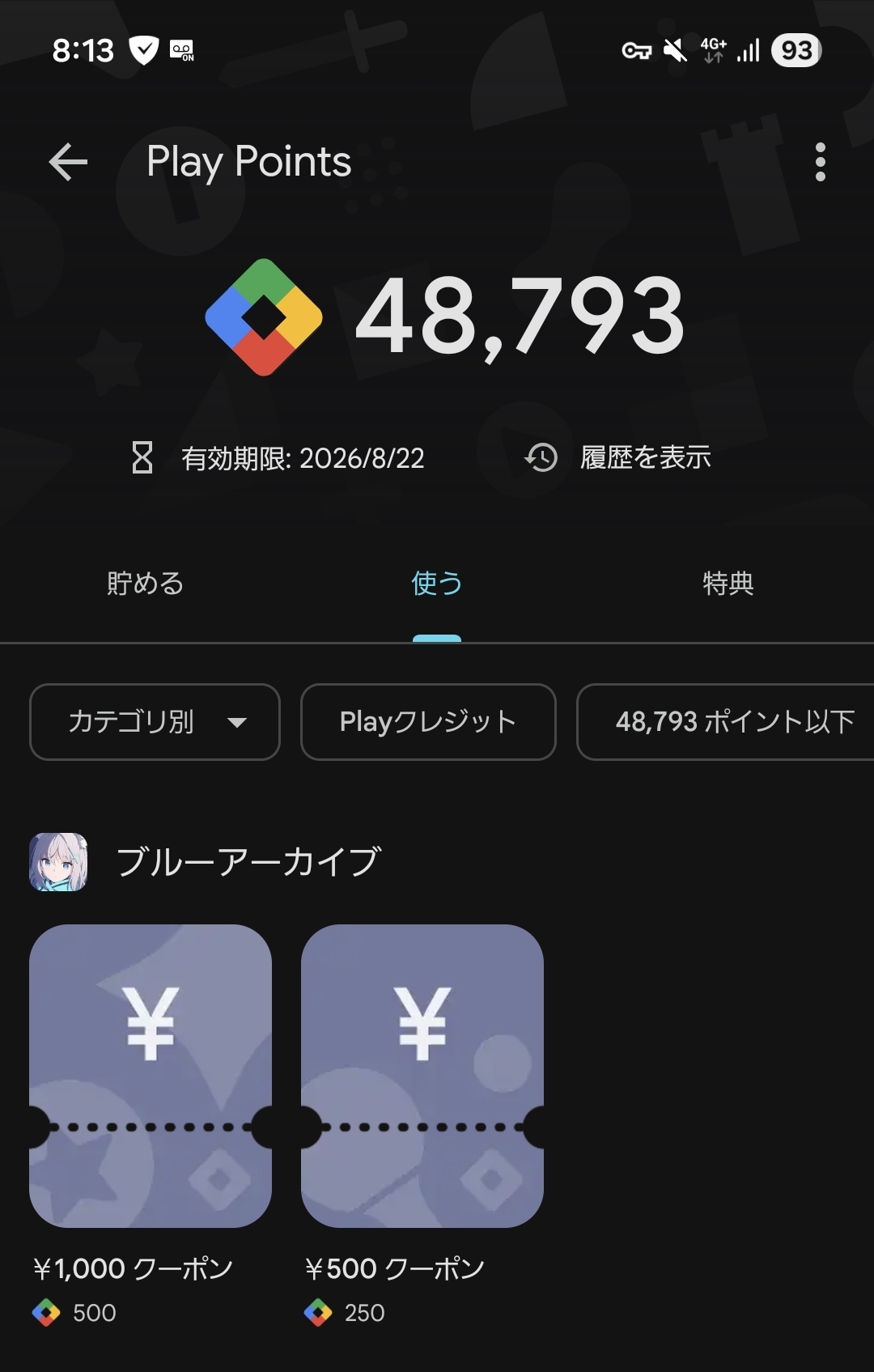Open the three-dot overflow menu

[820, 162]
